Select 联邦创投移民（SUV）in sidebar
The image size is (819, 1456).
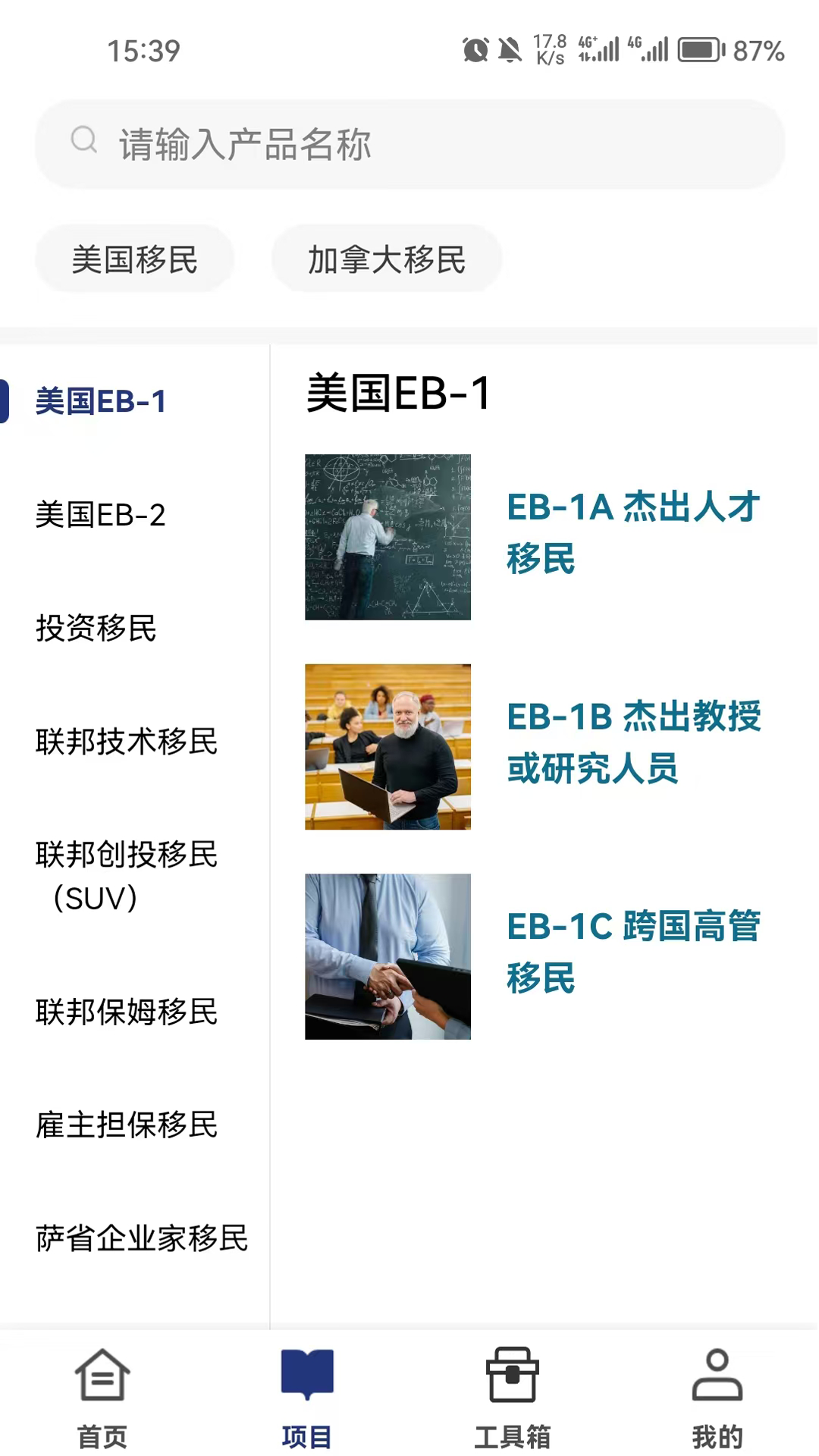(126, 876)
